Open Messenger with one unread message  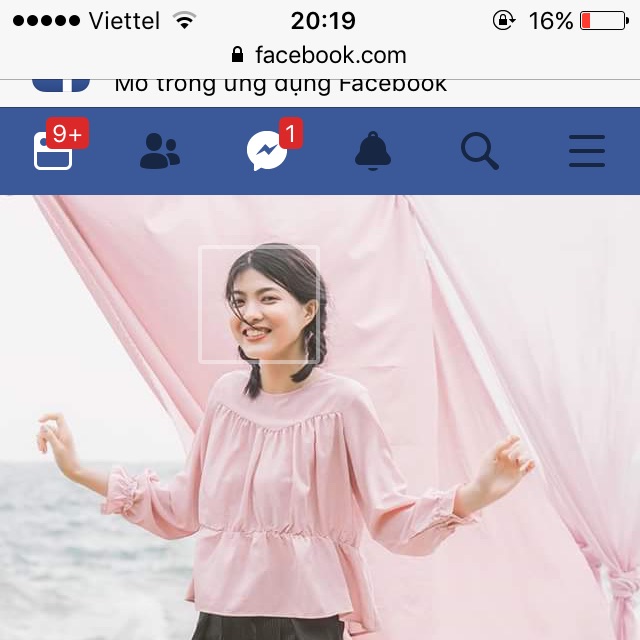coord(267,152)
